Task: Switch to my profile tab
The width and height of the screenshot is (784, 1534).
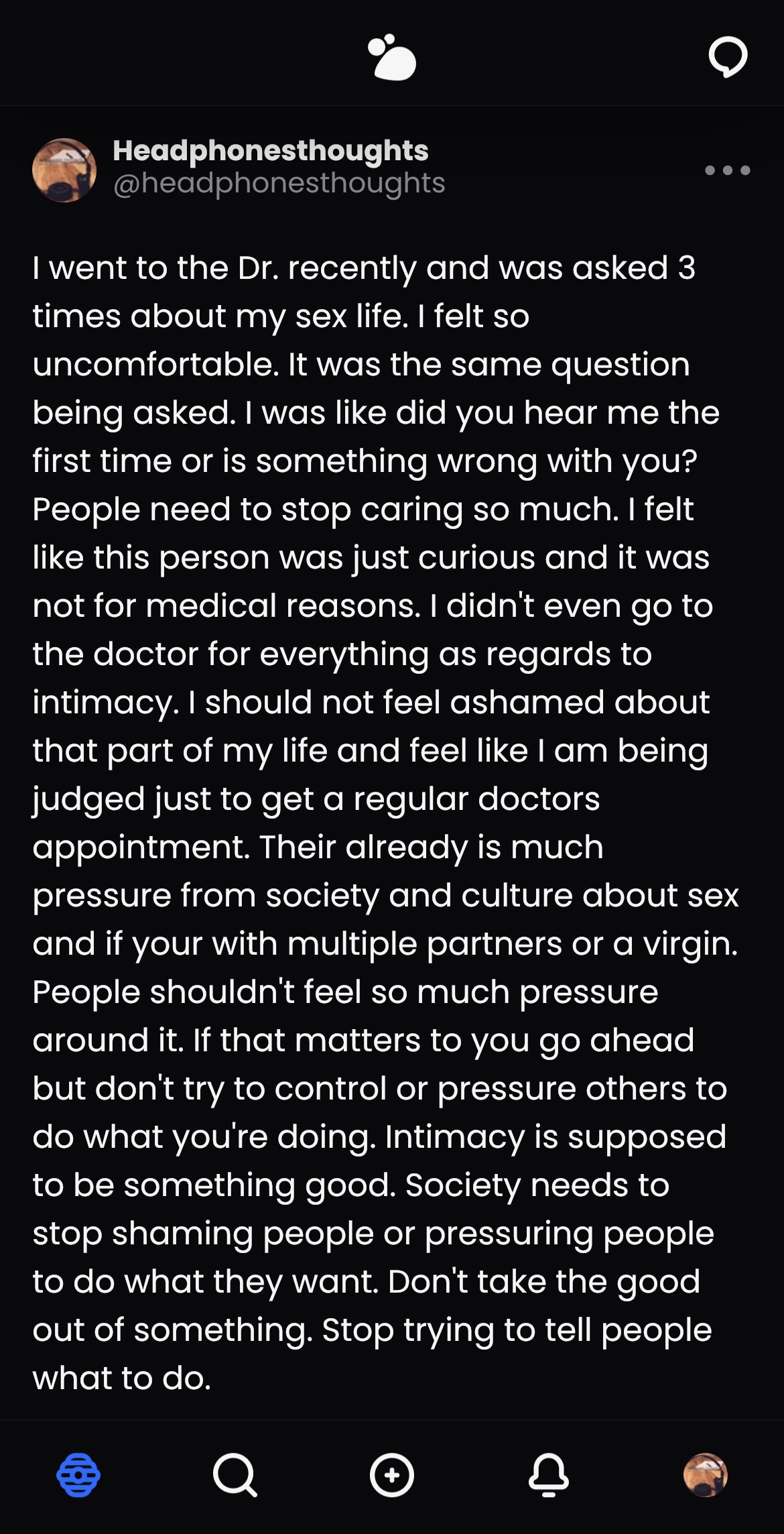Action: (705, 1475)
